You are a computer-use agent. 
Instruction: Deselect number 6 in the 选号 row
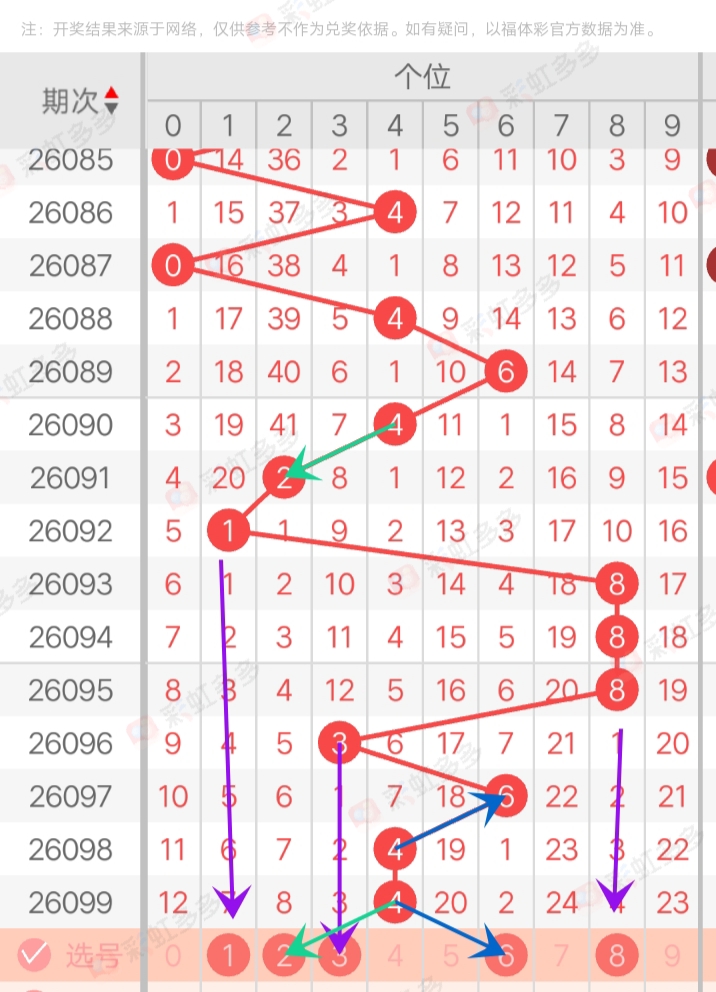click(506, 956)
